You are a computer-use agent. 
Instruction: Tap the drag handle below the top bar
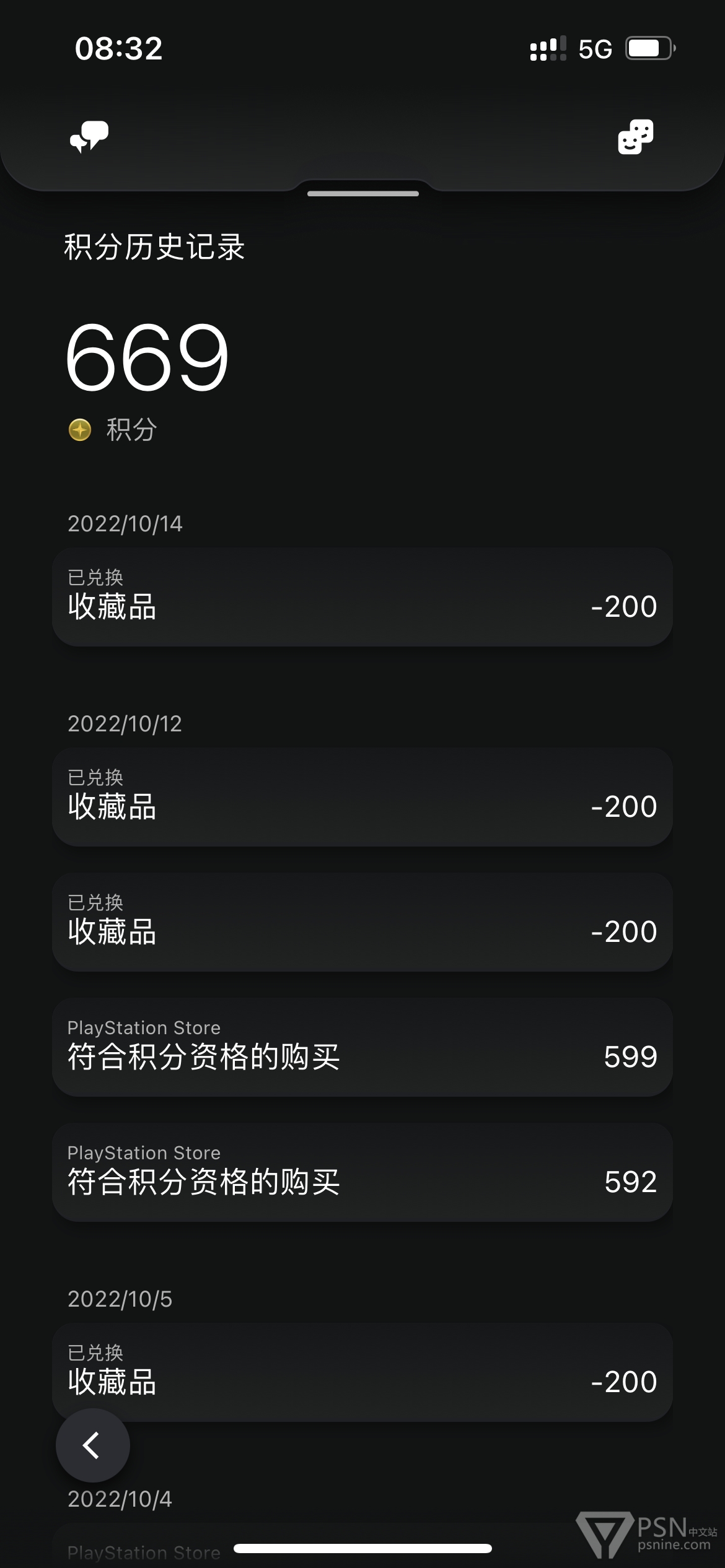tap(363, 194)
